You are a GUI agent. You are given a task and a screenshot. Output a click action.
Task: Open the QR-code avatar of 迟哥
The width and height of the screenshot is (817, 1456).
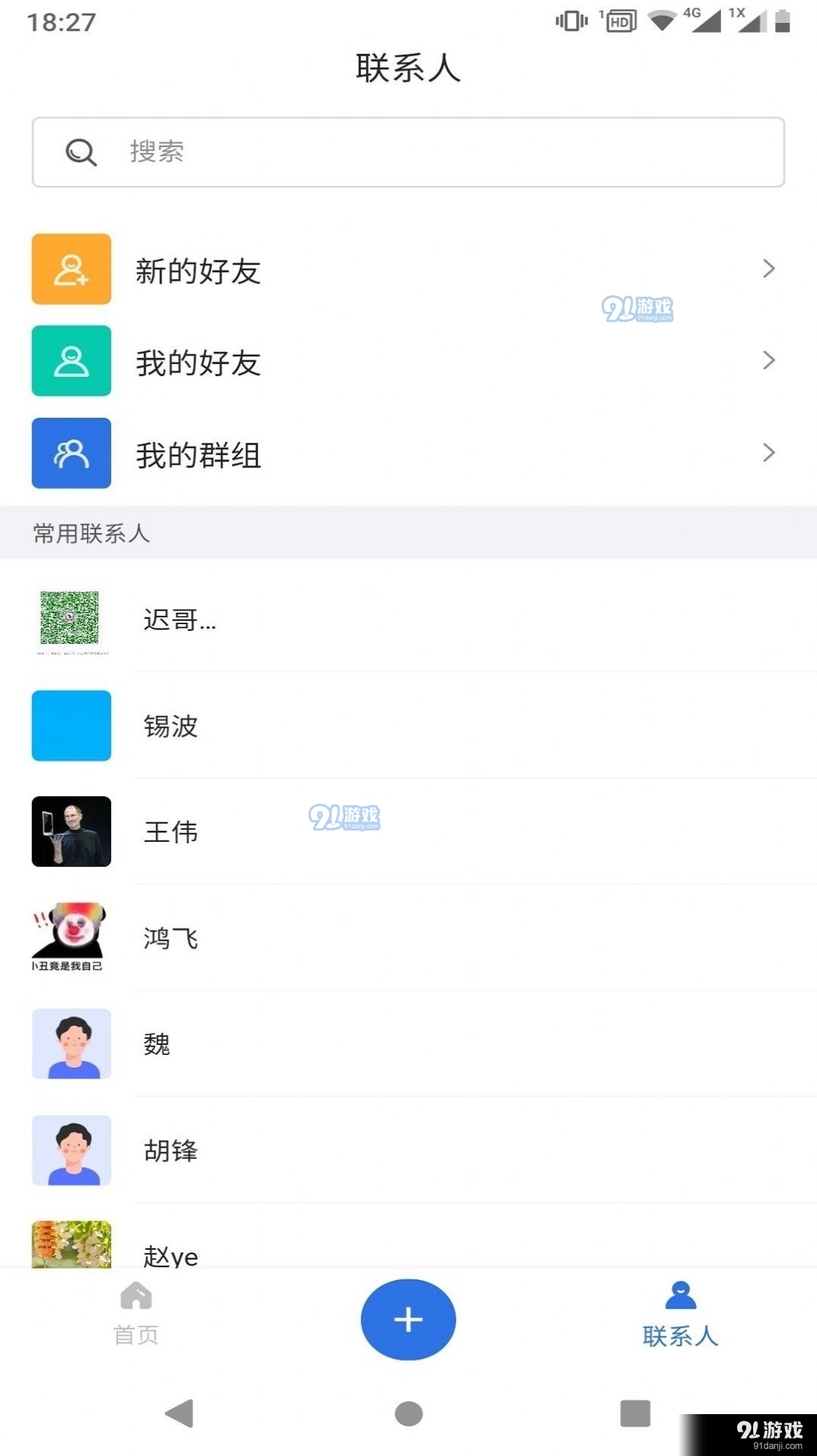70,619
